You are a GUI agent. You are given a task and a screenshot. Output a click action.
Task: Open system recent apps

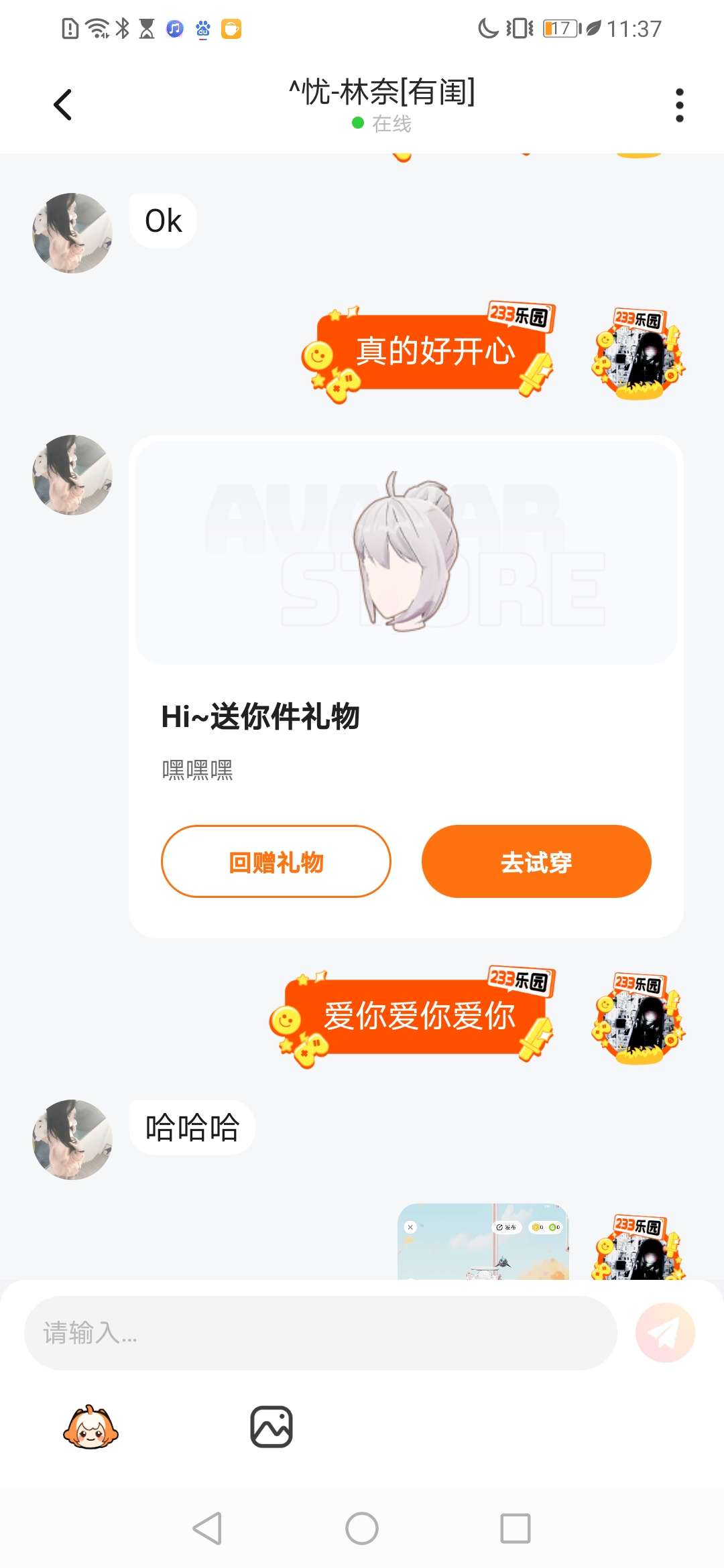pyautogui.click(x=515, y=1528)
